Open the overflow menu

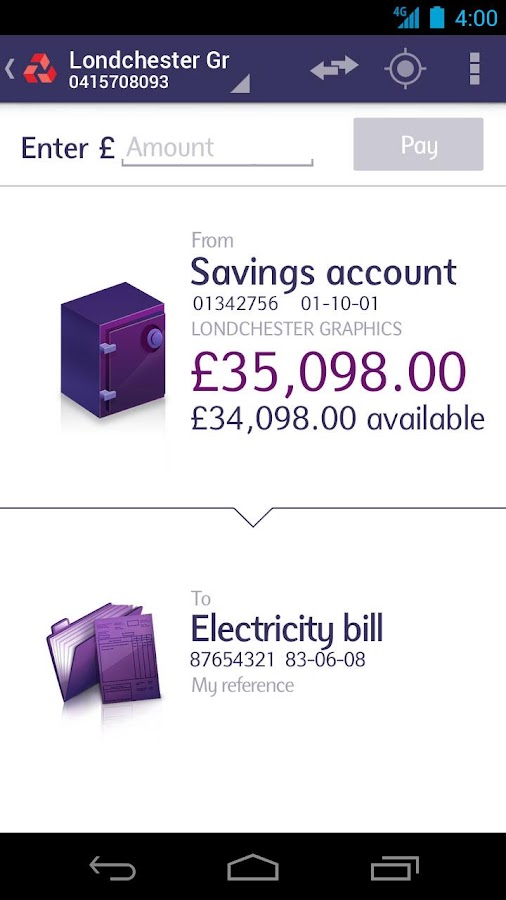click(474, 69)
